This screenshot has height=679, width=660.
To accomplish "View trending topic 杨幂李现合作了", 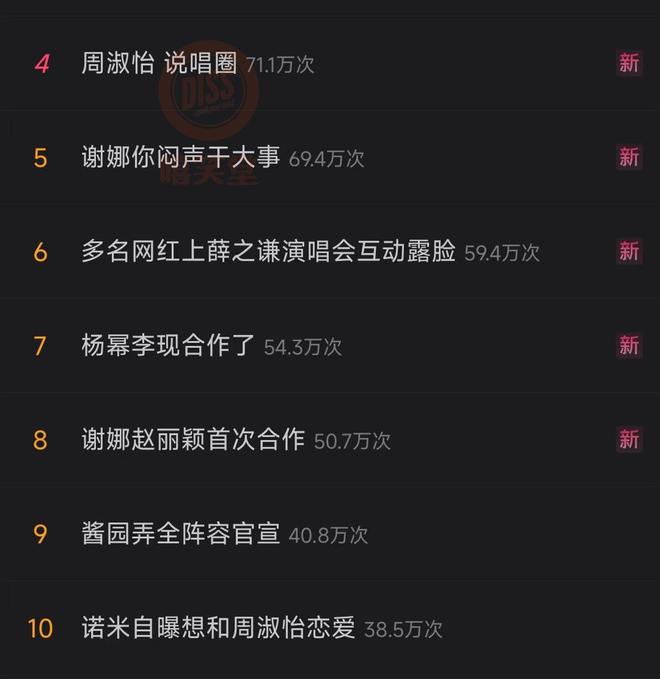I will coord(168,346).
